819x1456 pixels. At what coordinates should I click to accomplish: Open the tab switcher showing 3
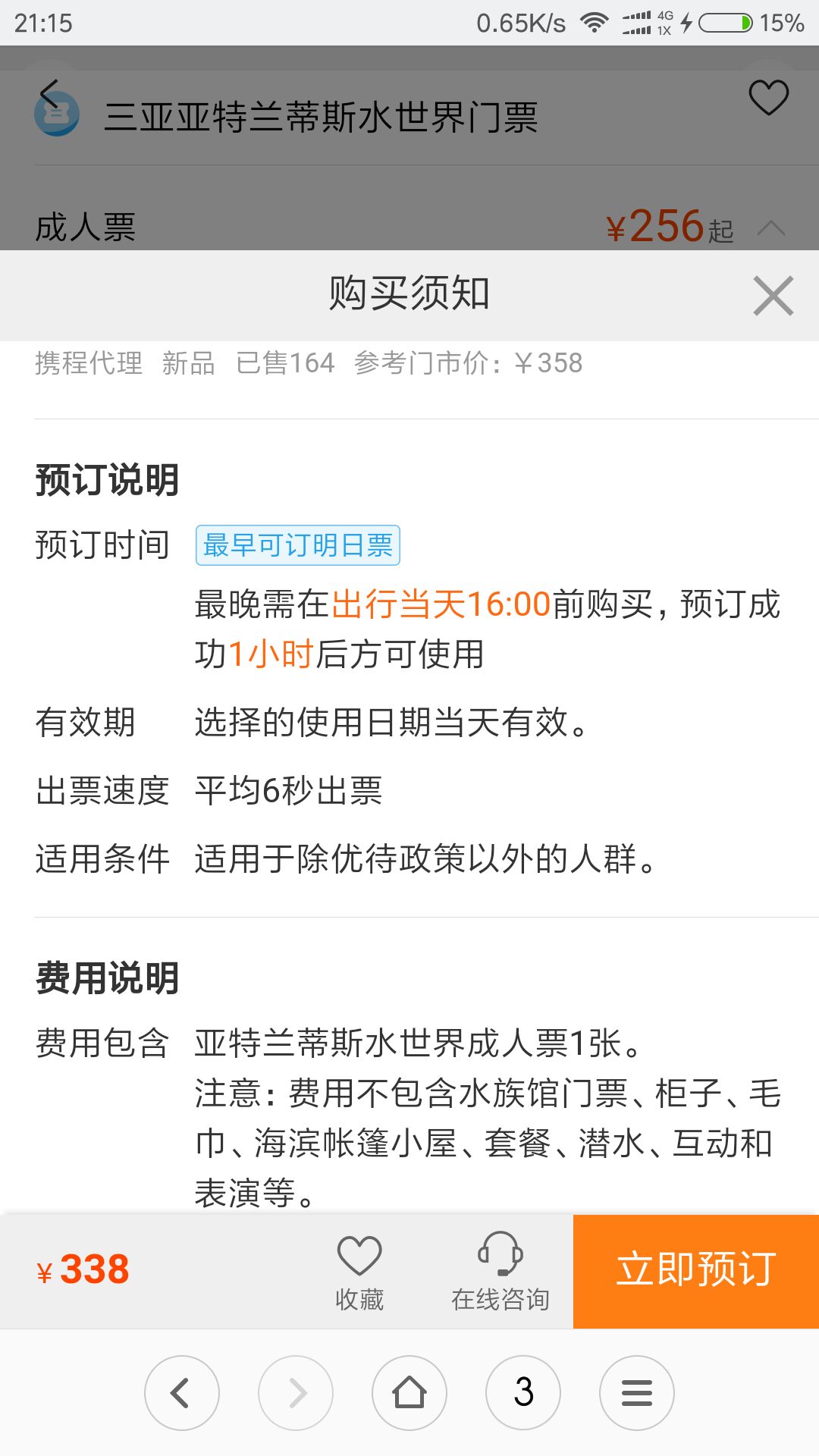[x=523, y=1393]
